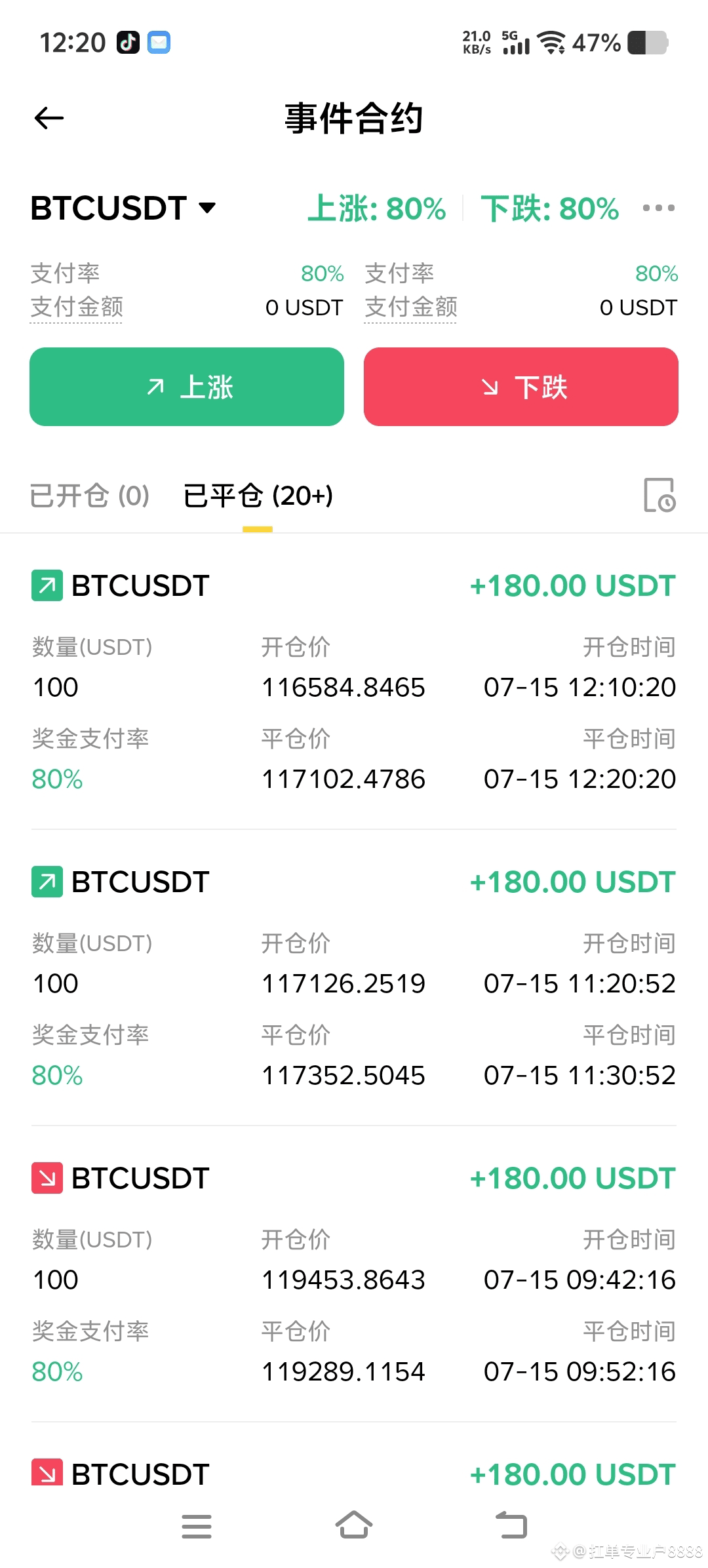Go to the phone's home screen
The height and width of the screenshot is (1568, 708).
point(354,1525)
